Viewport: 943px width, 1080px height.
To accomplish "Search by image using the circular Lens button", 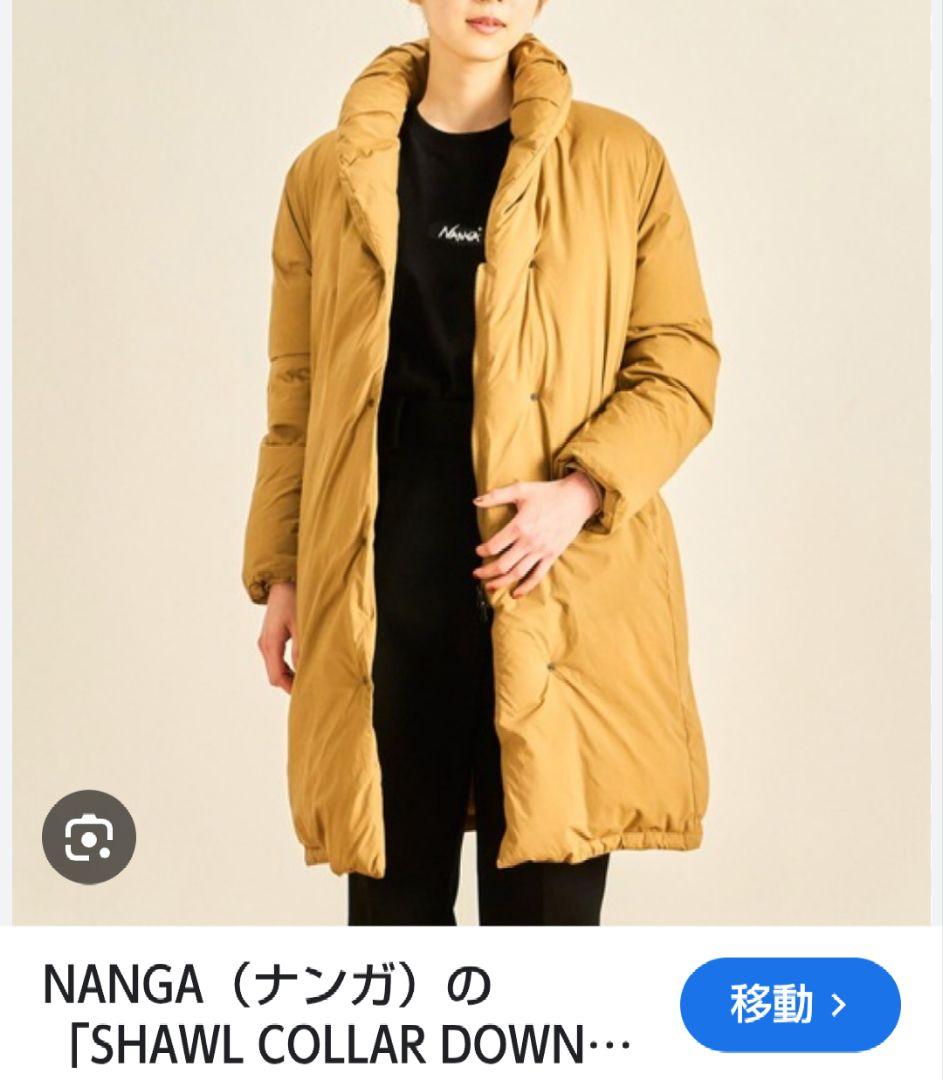I will [88, 838].
